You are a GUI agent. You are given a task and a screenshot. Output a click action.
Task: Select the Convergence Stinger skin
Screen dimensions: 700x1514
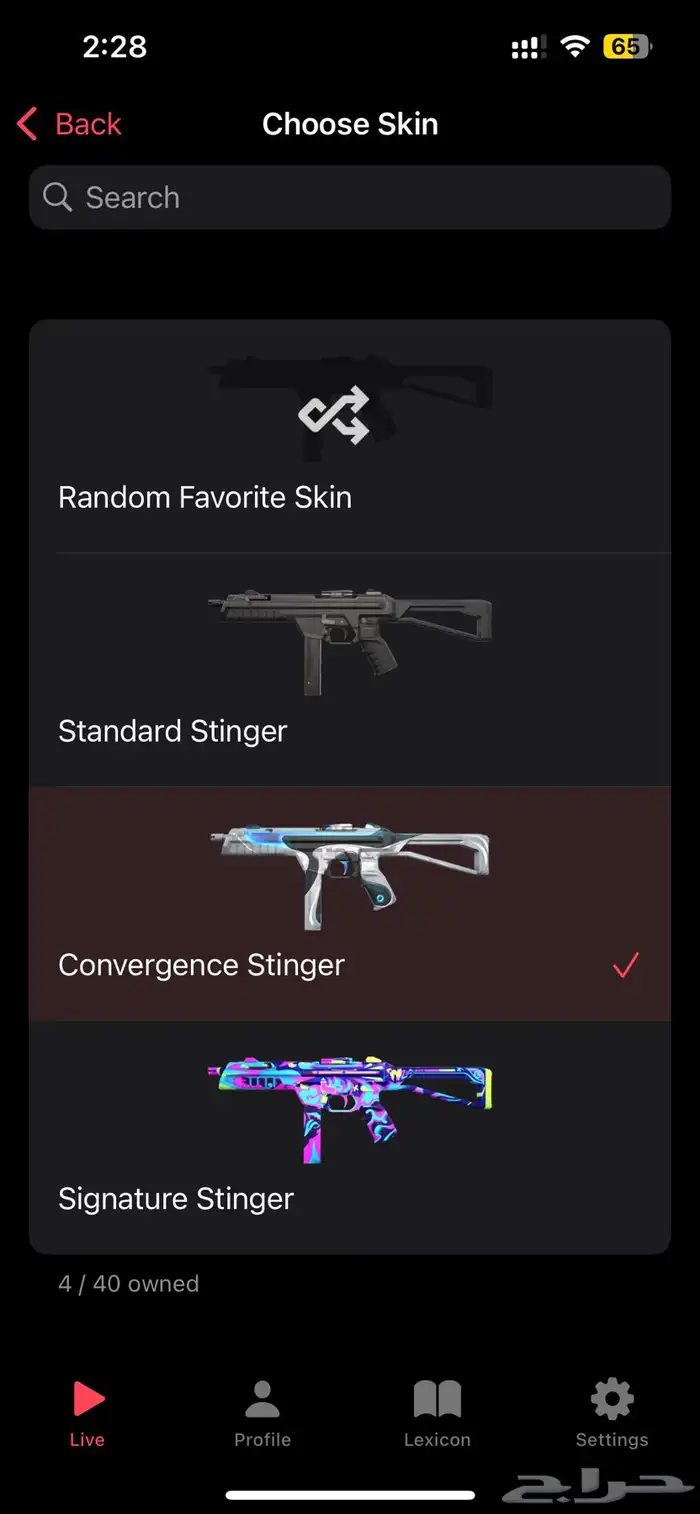[350, 903]
